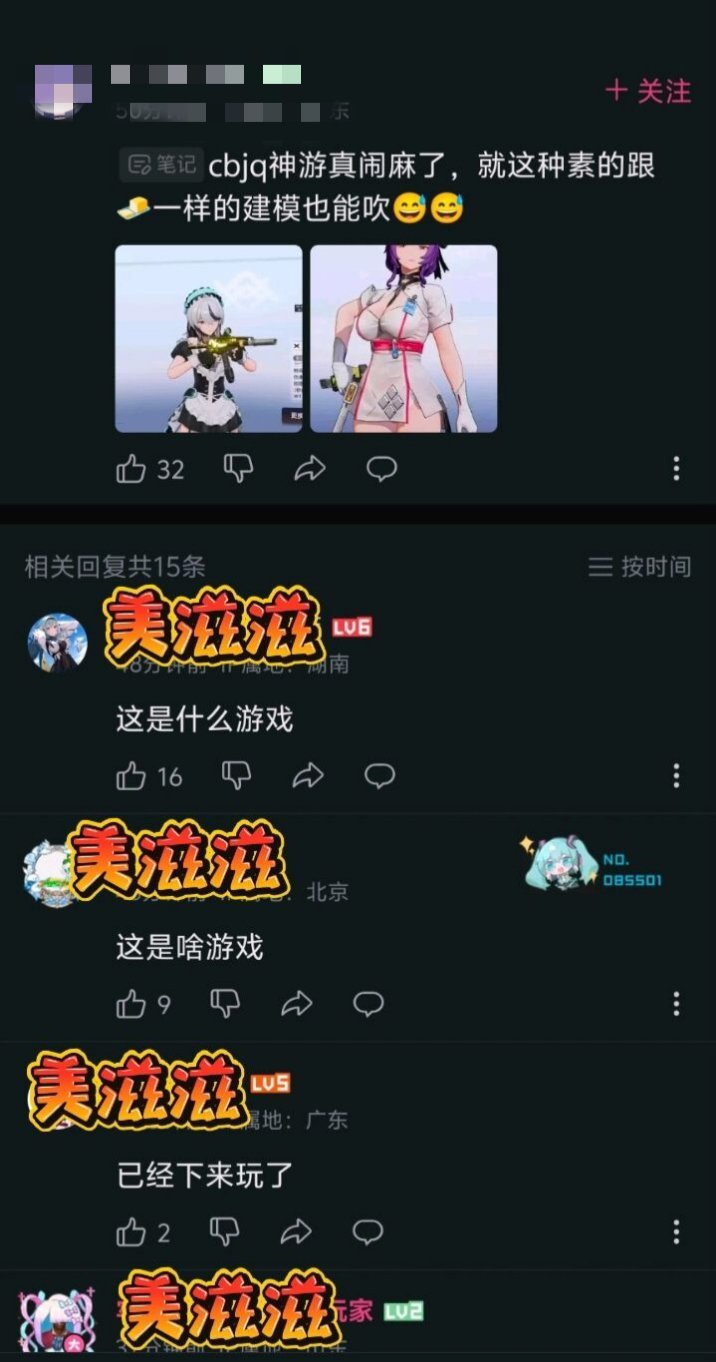716x1362 pixels.
Task: Share the main post
Action: pos(310,468)
